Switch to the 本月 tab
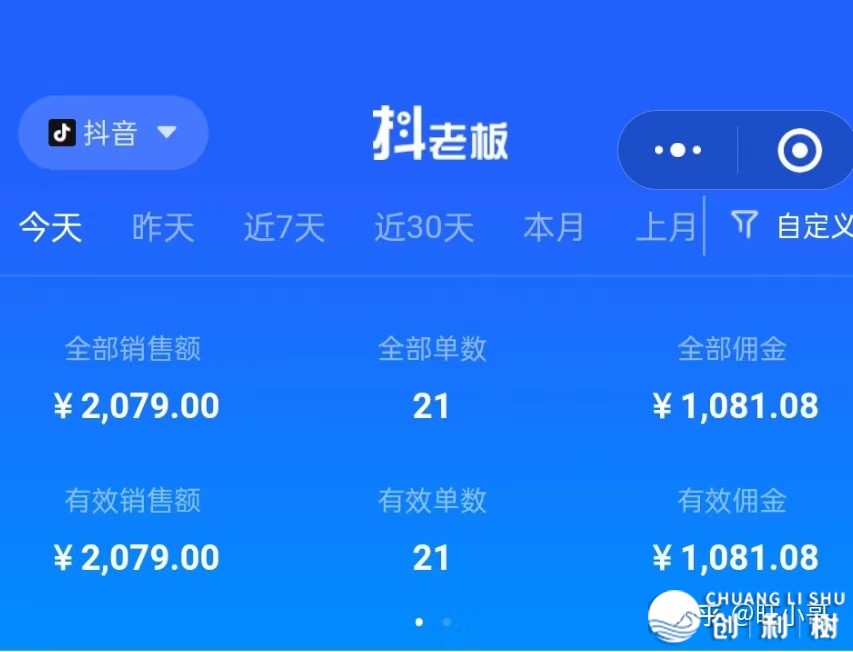 pos(553,228)
